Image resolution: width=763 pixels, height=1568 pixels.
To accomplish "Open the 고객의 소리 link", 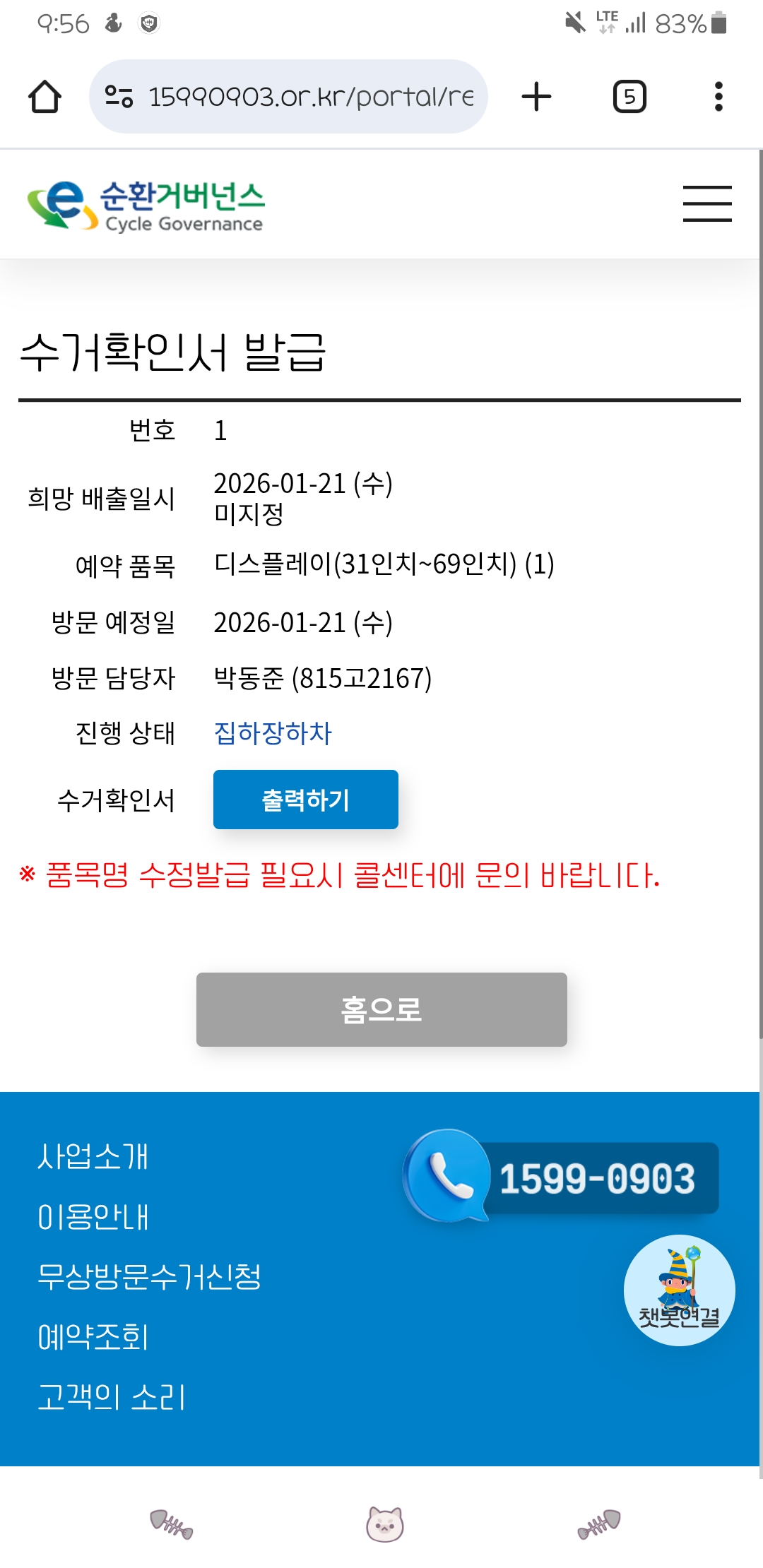I will tap(111, 1397).
